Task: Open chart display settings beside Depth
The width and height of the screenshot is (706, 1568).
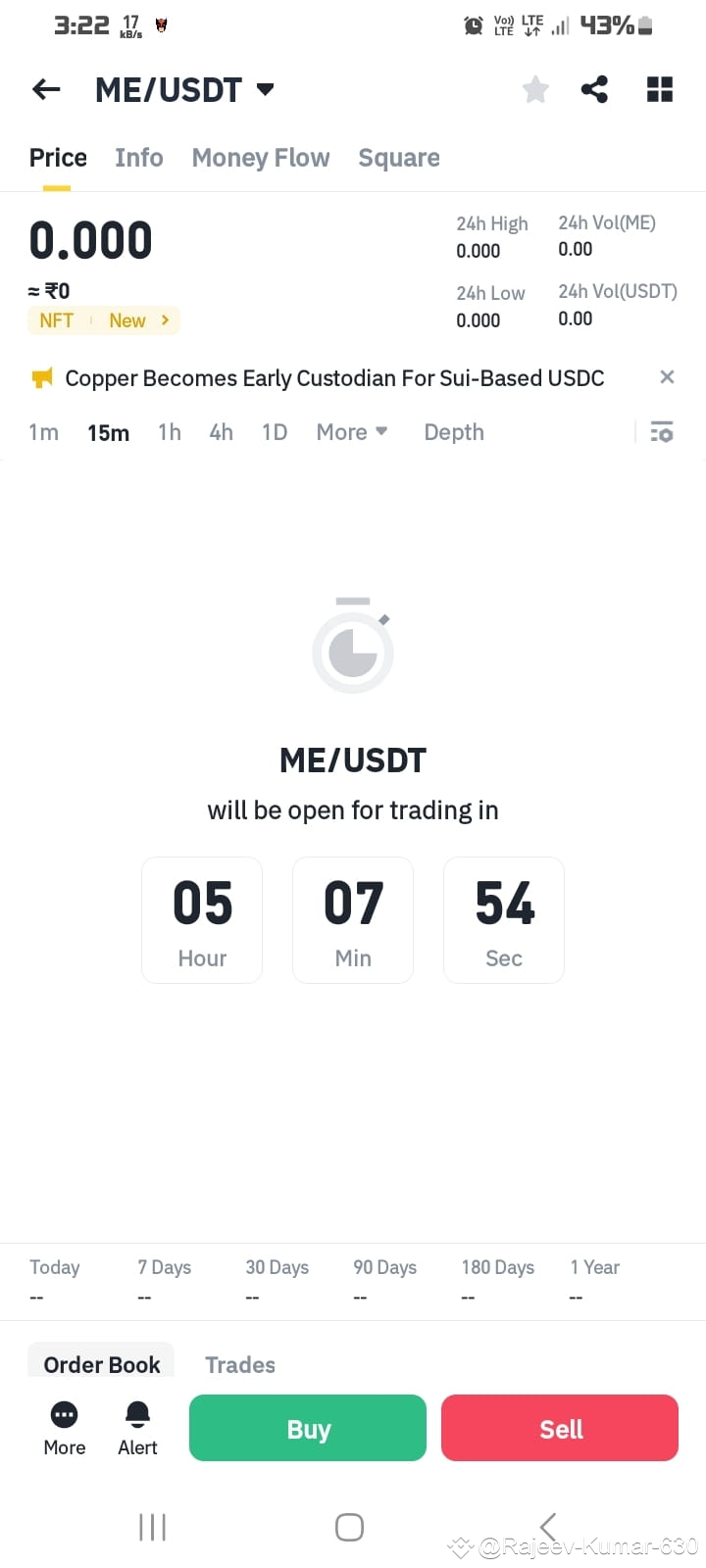Action: (662, 431)
